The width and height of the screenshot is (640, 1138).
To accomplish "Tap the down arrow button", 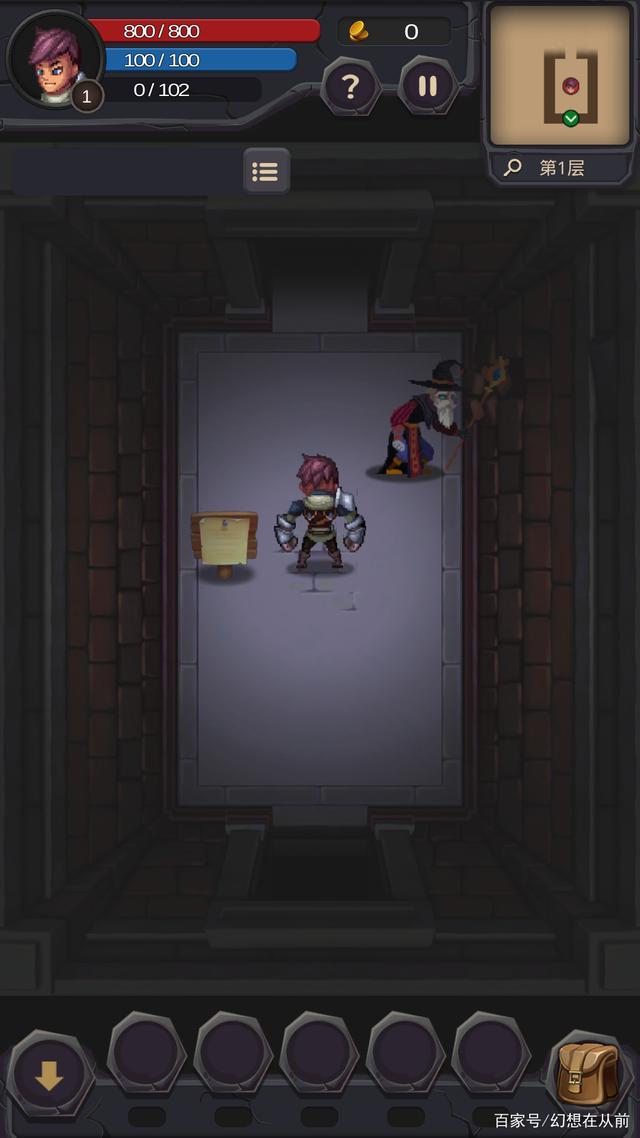I will [49, 1077].
